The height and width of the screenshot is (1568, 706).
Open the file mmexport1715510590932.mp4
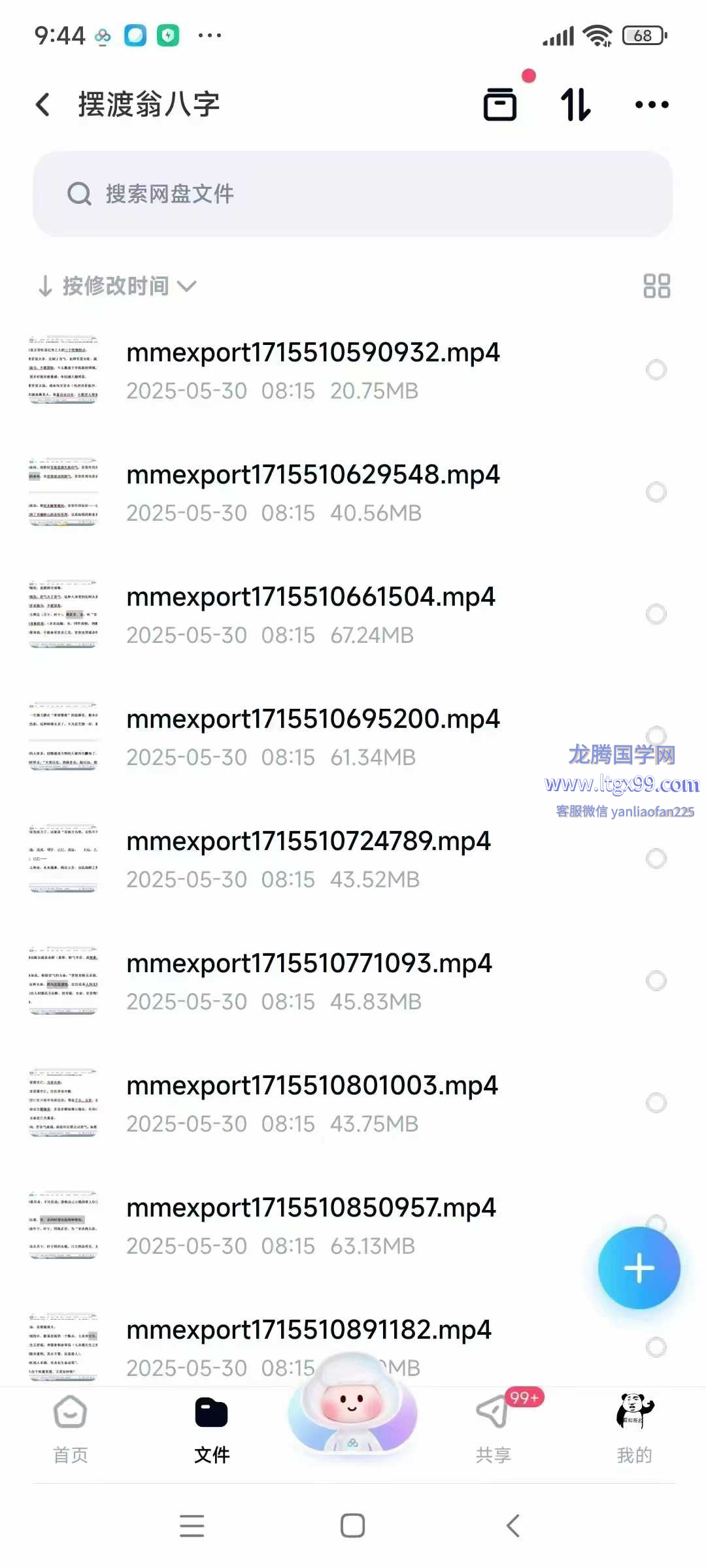pos(313,370)
